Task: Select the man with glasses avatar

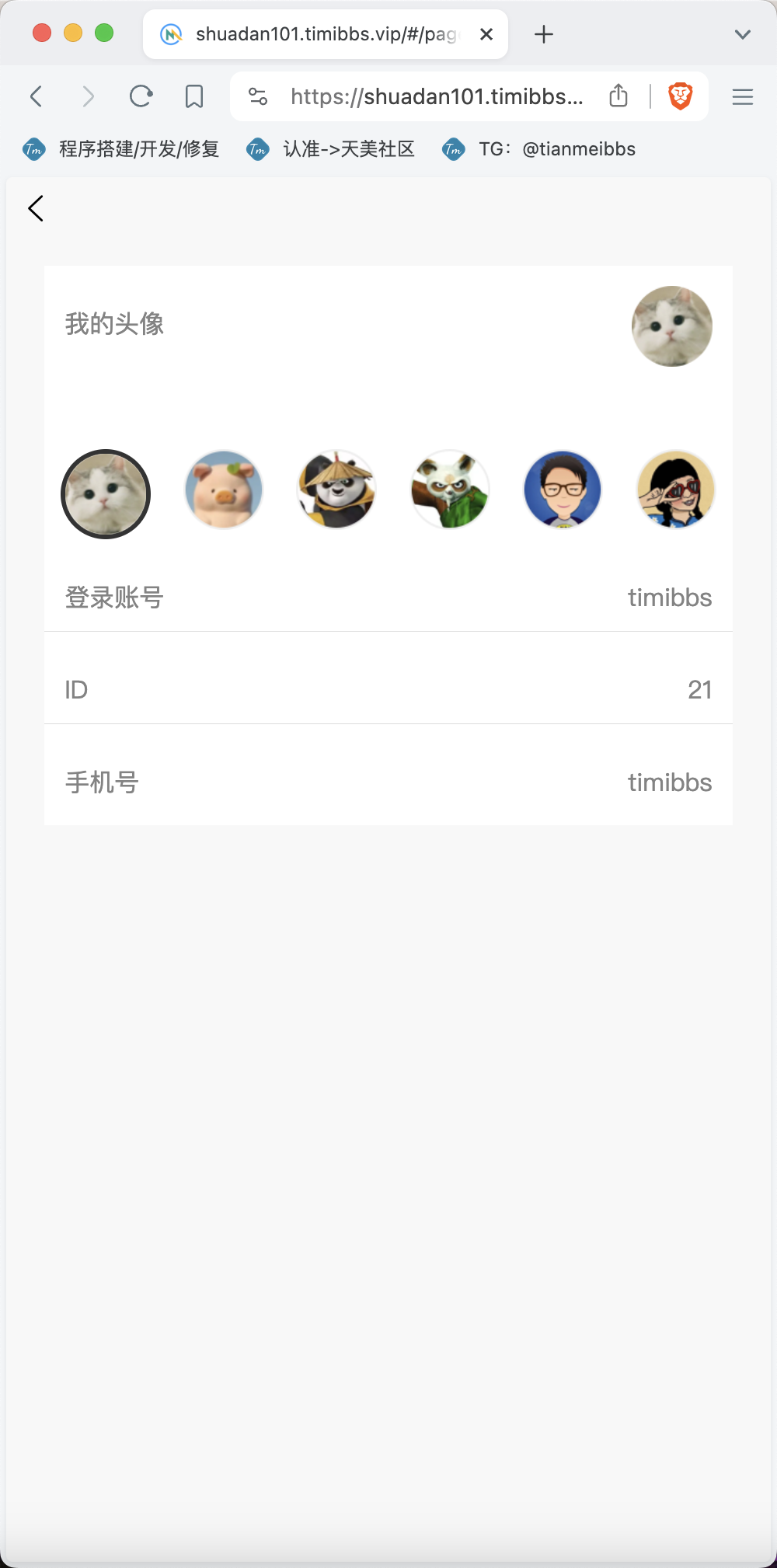Action: [563, 490]
